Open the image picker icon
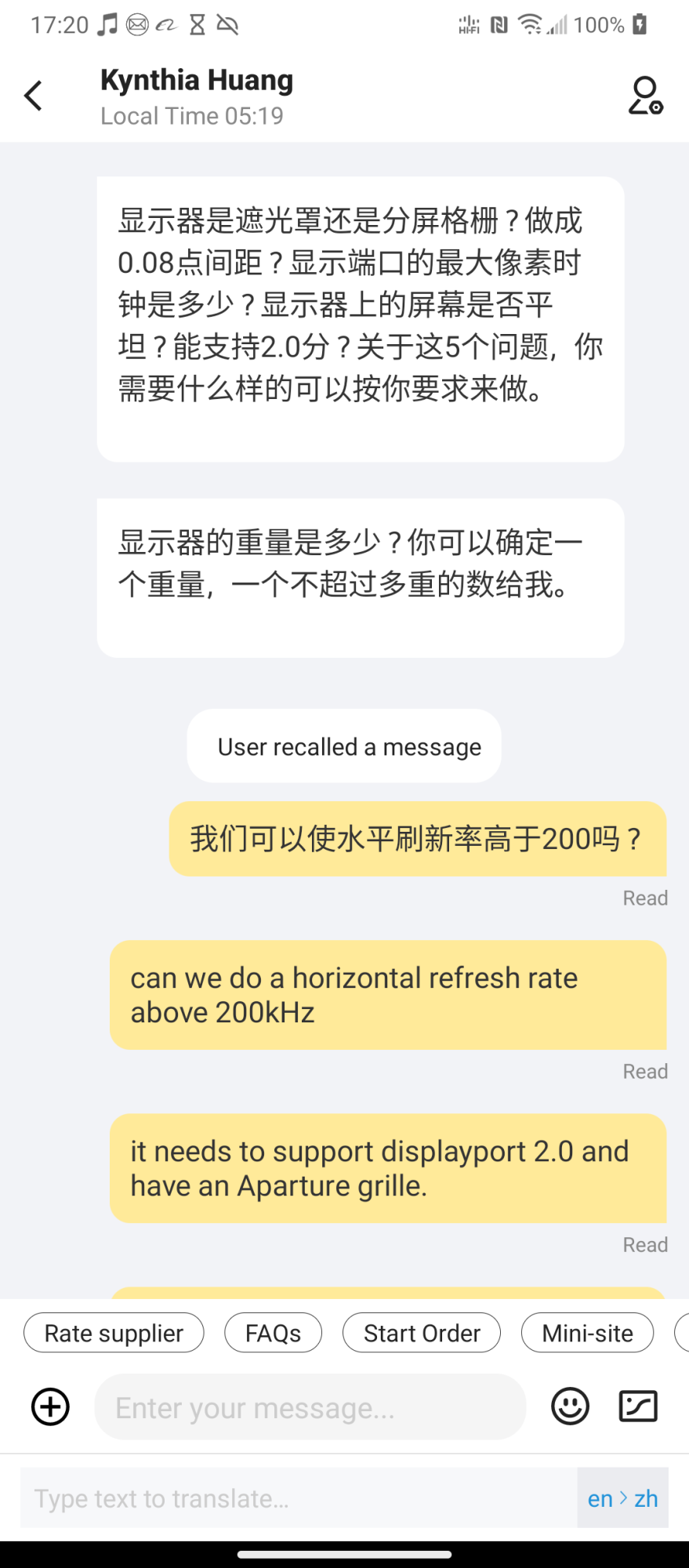Image resolution: width=689 pixels, height=1568 pixels. click(638, 1406)
